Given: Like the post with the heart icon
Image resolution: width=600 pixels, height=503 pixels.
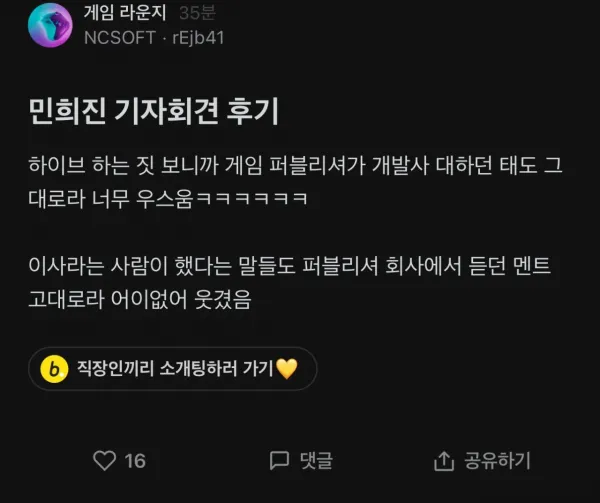Looking at the screenshot, I should [x=104, y=460].
